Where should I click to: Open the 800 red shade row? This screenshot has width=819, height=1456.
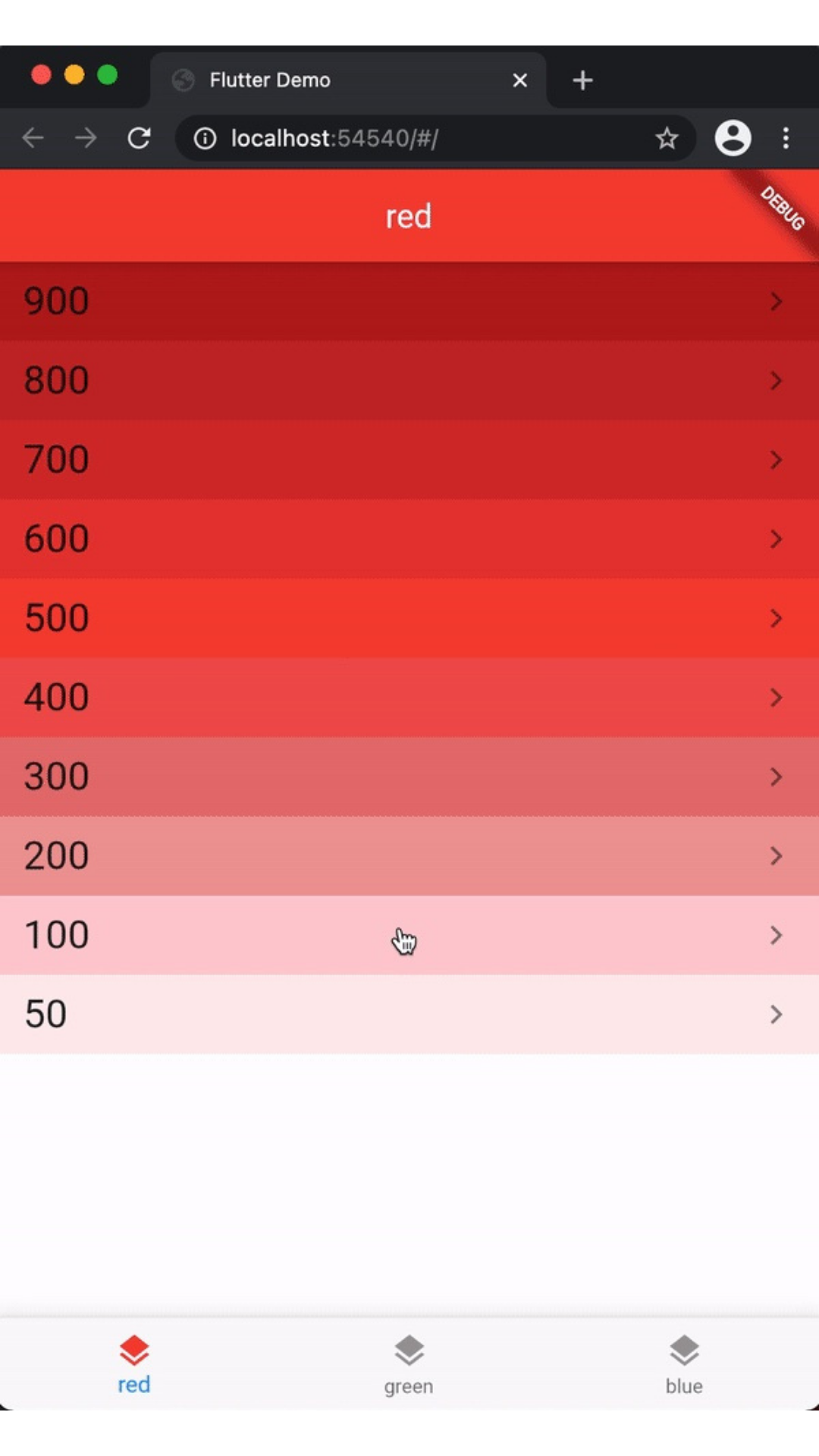(x=409, y=380)
